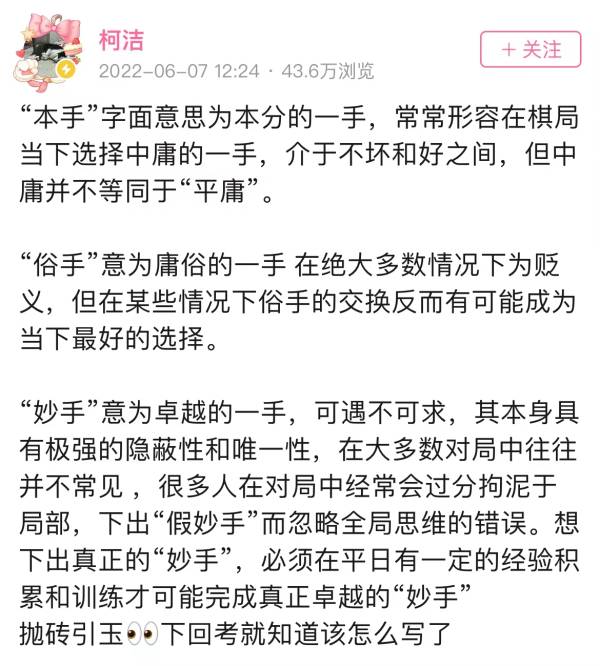Open 柯洁's profile avatar

click(45, 52)
